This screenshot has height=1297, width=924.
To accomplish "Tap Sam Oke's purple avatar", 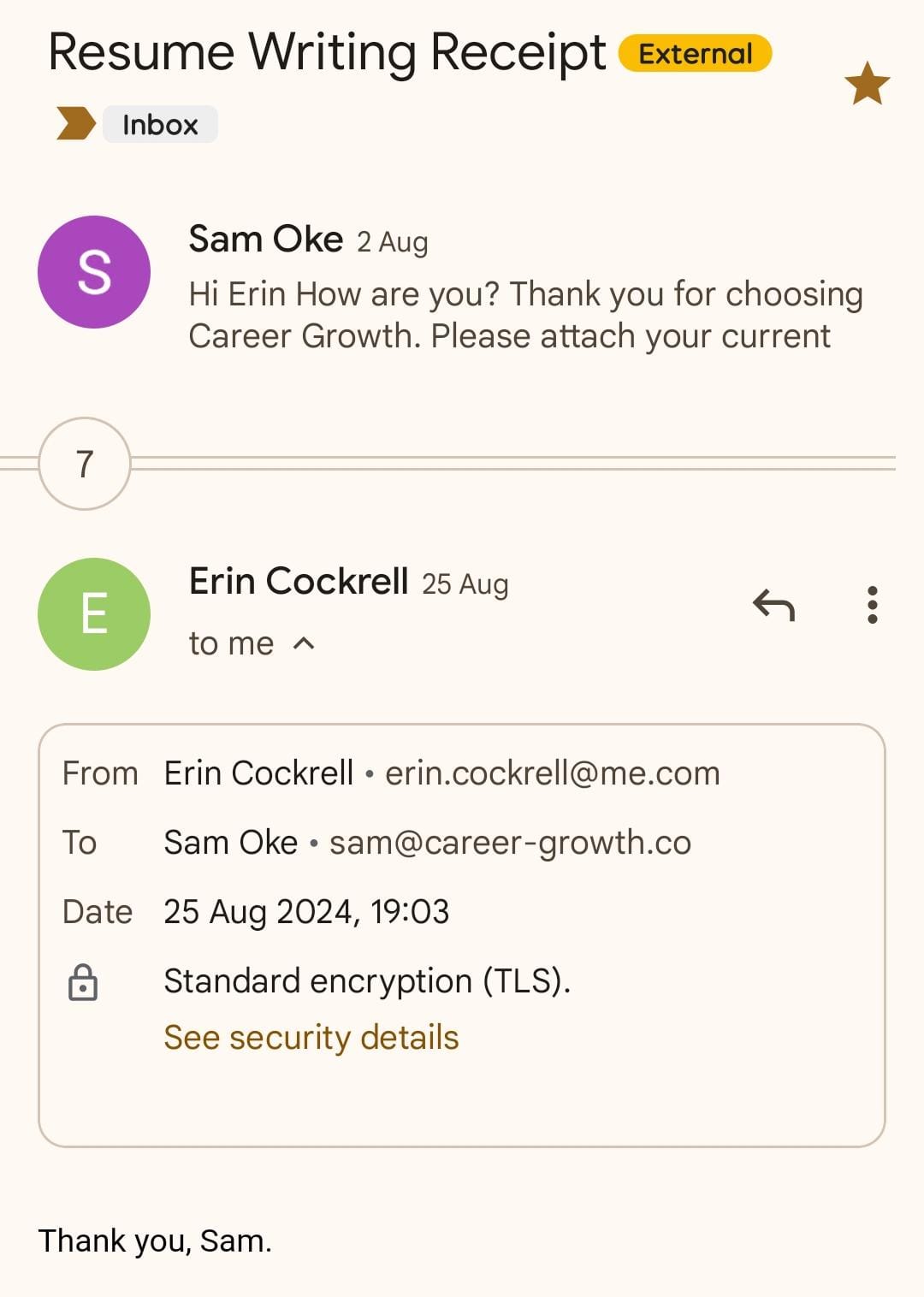I will pos(94,272).
